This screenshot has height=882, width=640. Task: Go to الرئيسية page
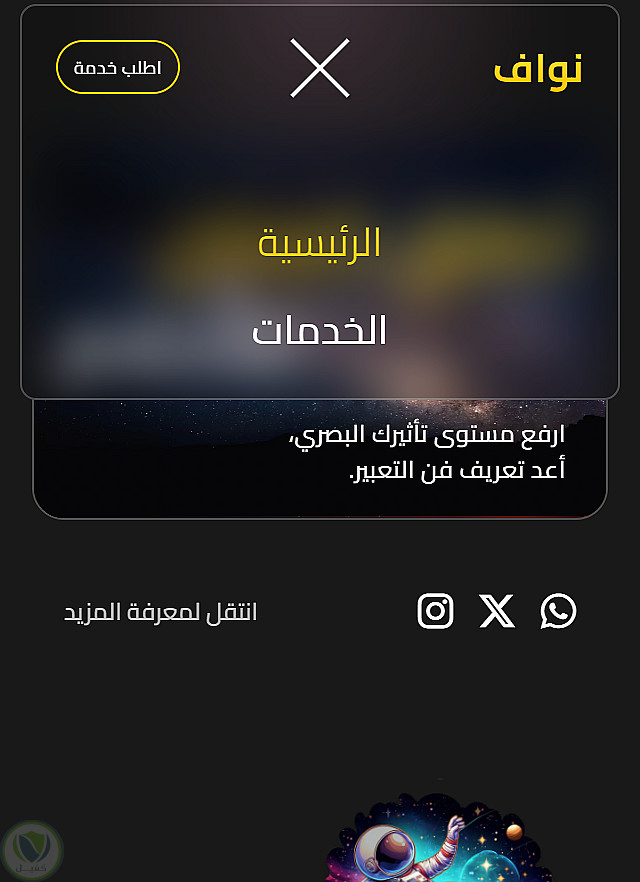point(320,243)
